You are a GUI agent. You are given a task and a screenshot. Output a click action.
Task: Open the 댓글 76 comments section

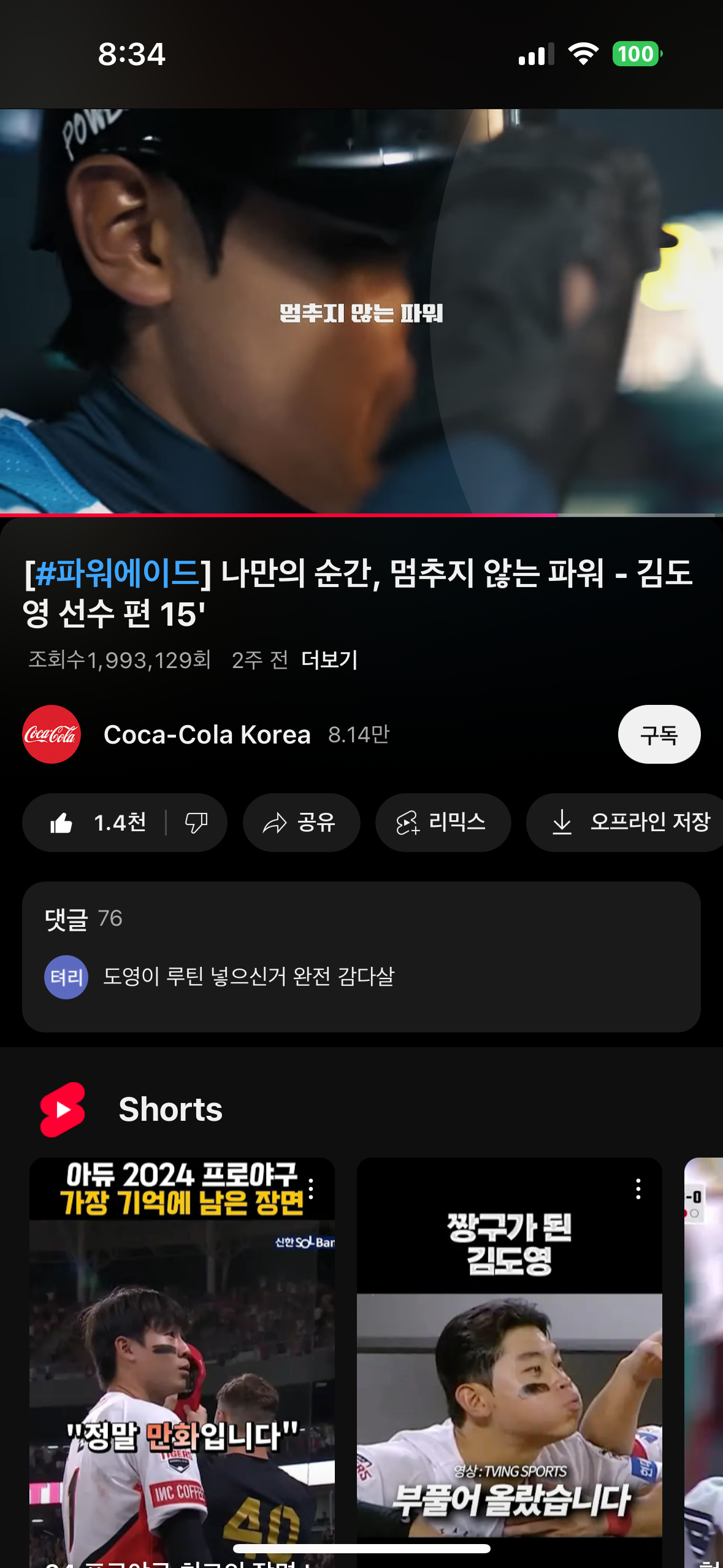pyautogui.click(x=361, y=956)
